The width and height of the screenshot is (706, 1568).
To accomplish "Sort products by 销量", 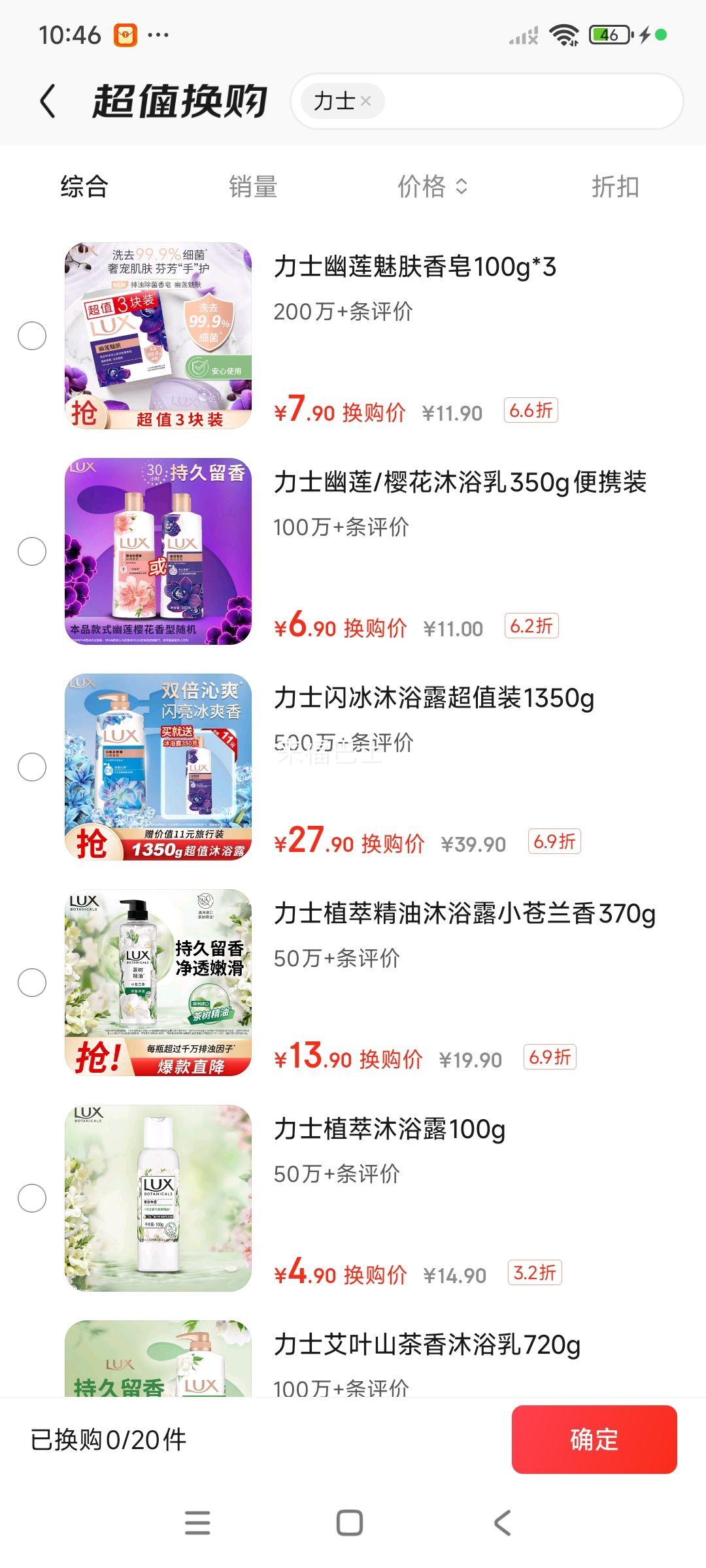I will (x=253, y=187).
